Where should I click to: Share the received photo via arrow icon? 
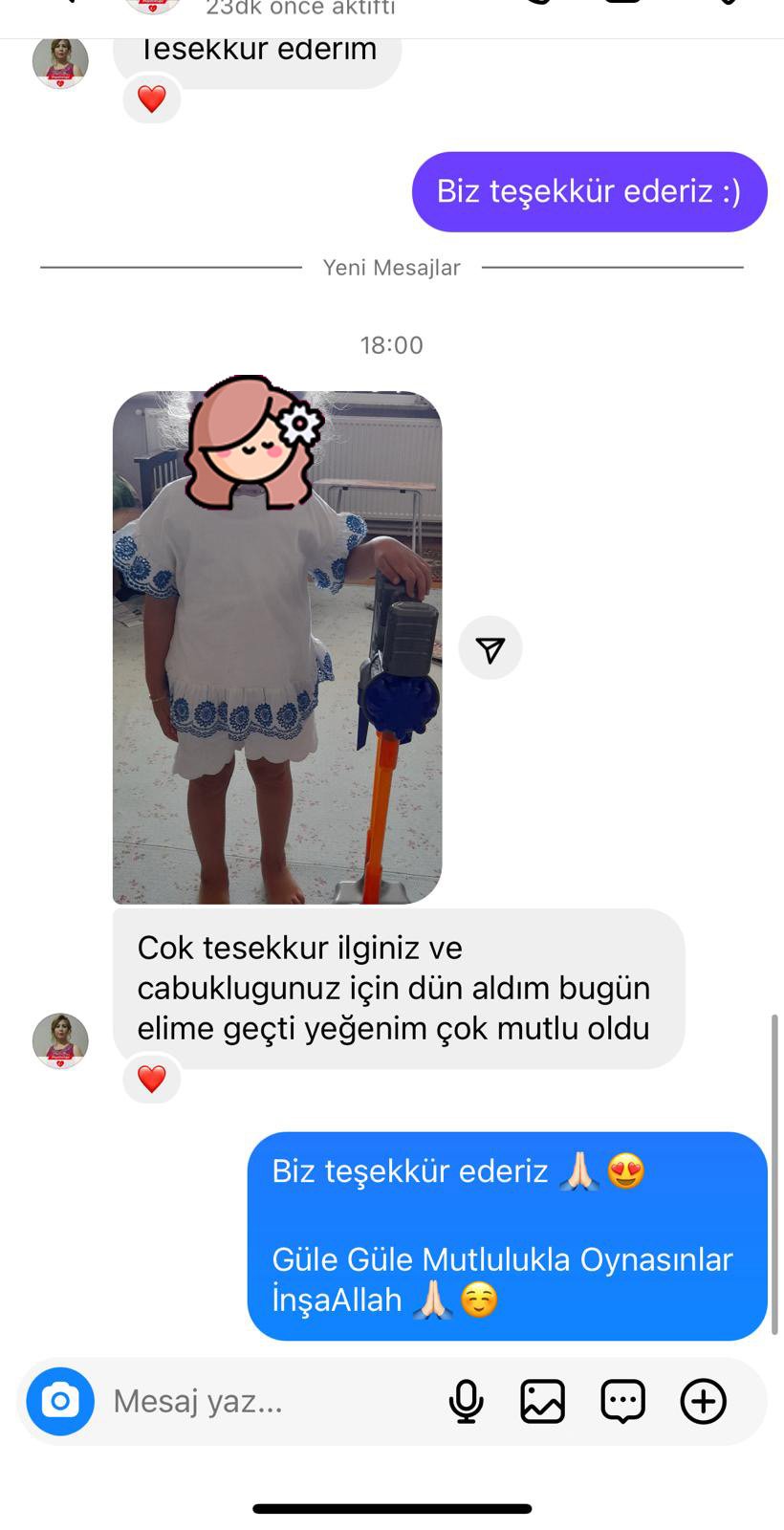coord(490,648)
